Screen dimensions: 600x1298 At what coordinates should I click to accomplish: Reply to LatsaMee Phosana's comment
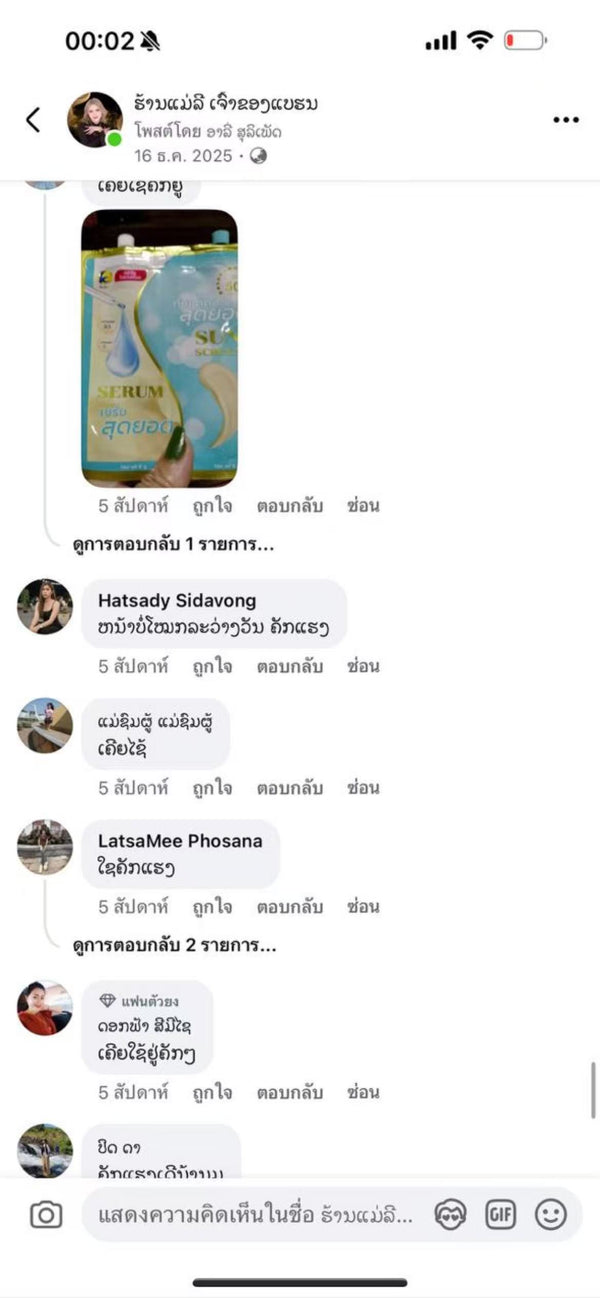click(x=289, y=907)
